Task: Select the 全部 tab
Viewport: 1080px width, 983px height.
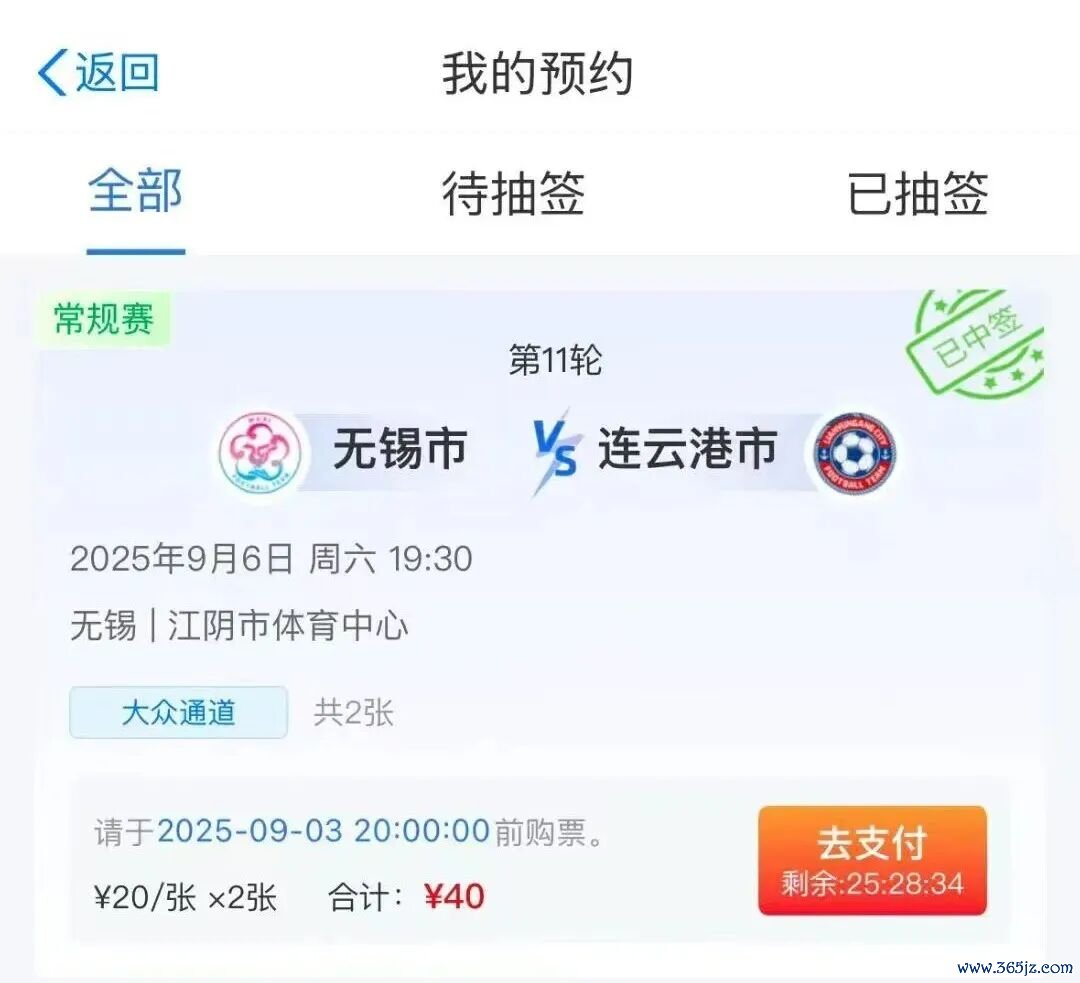Action: 135,191
